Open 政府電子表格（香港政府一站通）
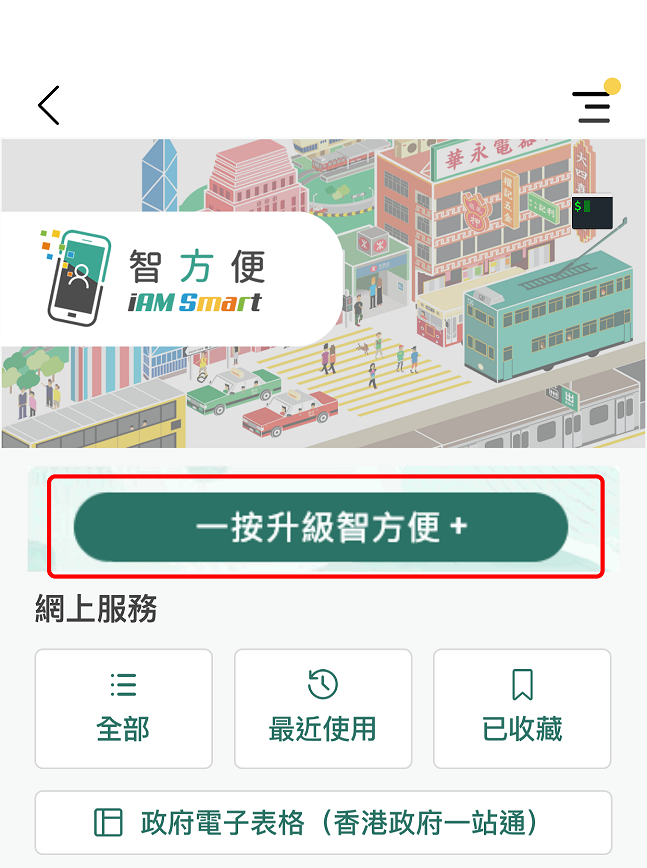 coord(323,823)
